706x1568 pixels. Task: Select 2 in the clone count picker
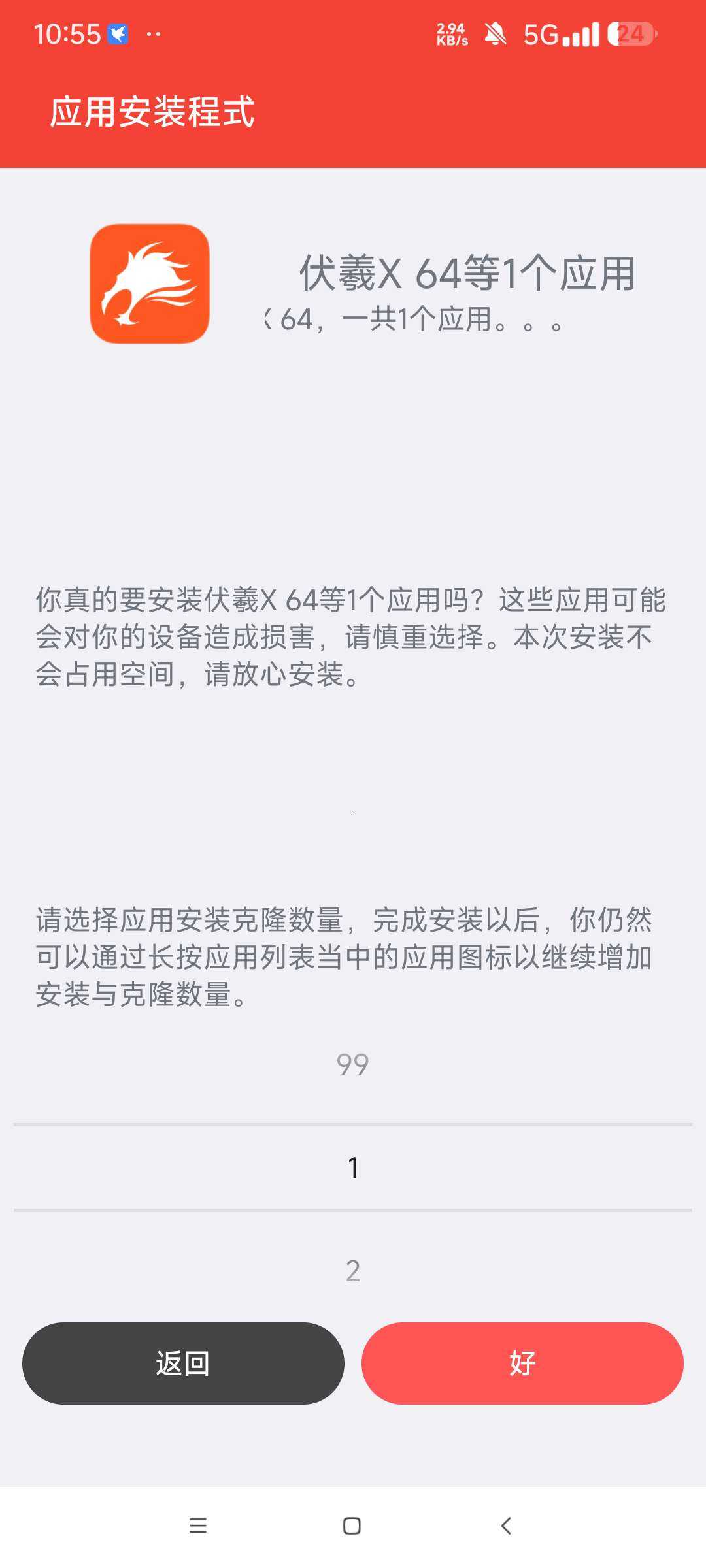coord(353,1271)
